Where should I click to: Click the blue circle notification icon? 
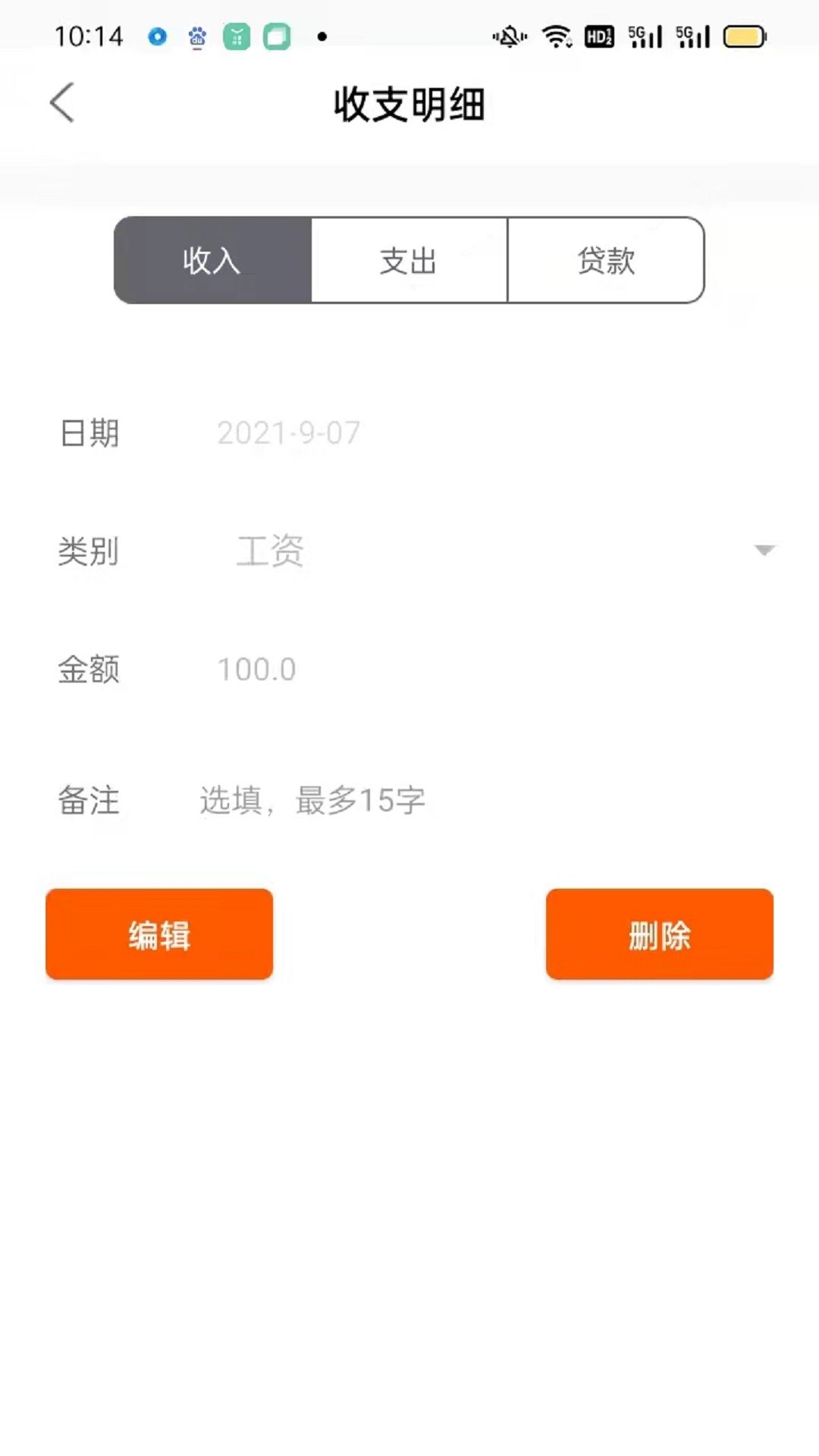[156, 36]
